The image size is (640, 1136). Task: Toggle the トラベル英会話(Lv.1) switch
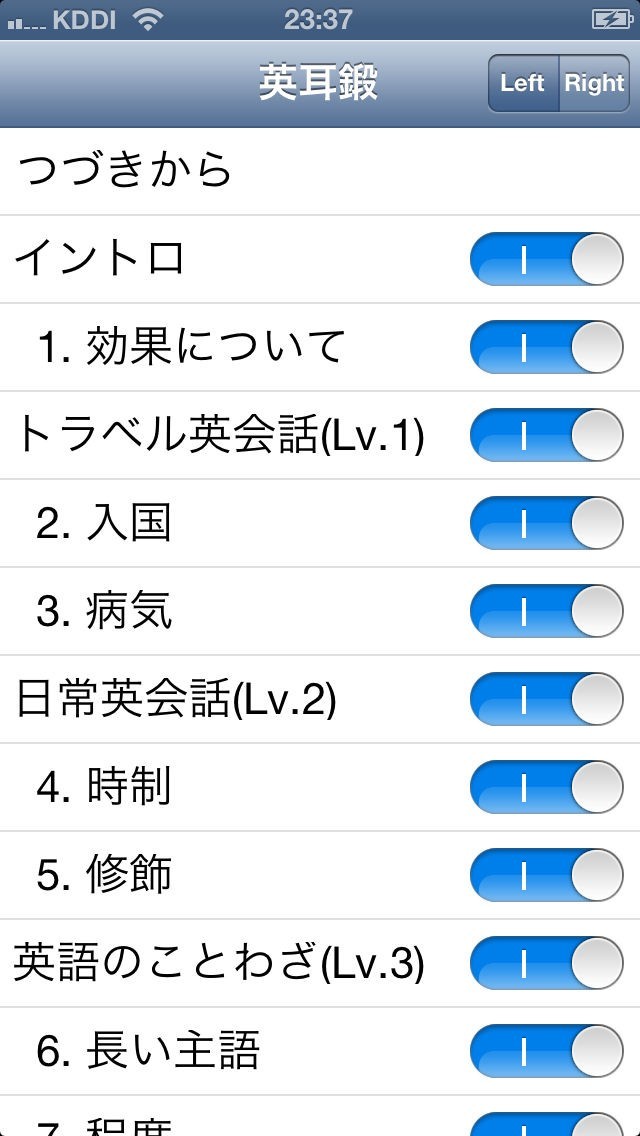coord(546,435)
